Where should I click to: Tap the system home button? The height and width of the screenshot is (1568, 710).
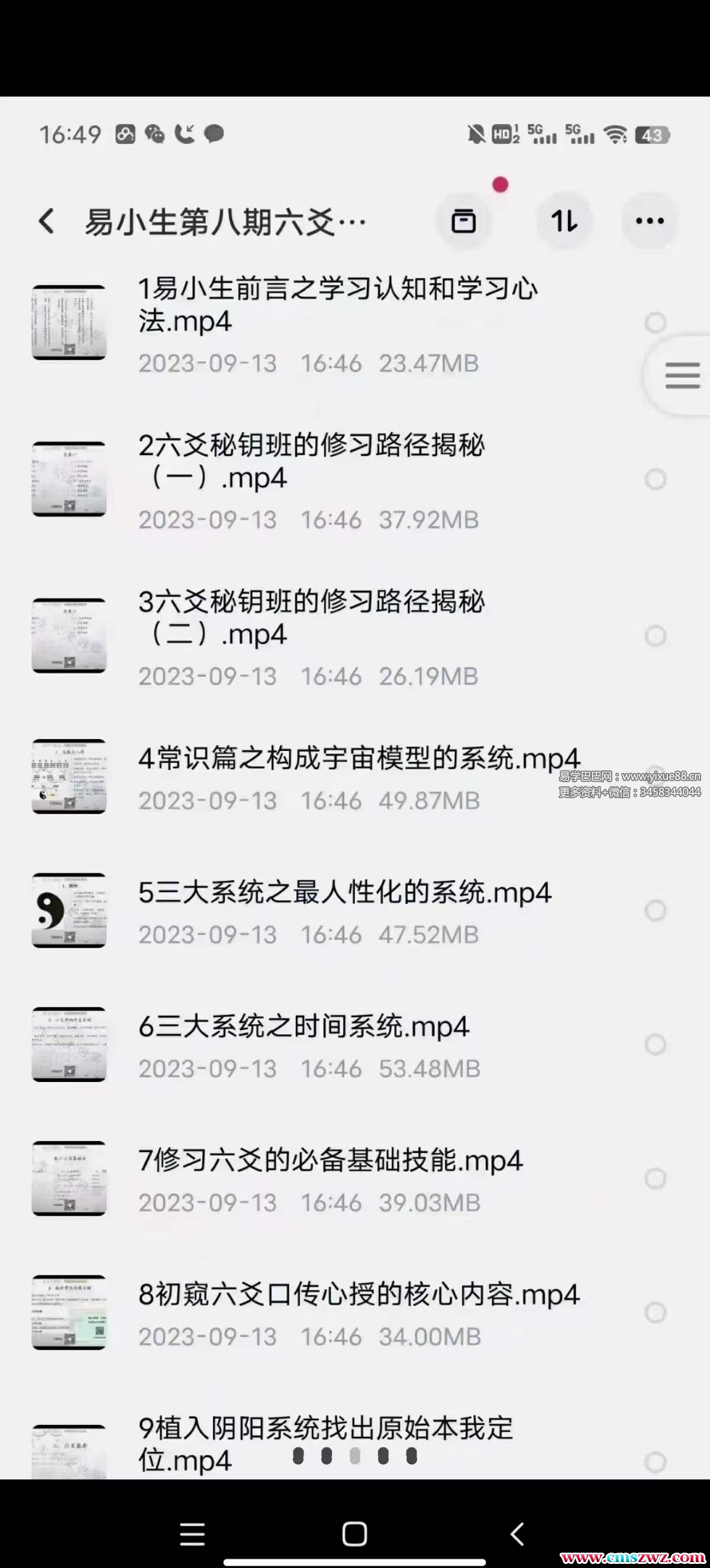click(x=354, y=1534)
